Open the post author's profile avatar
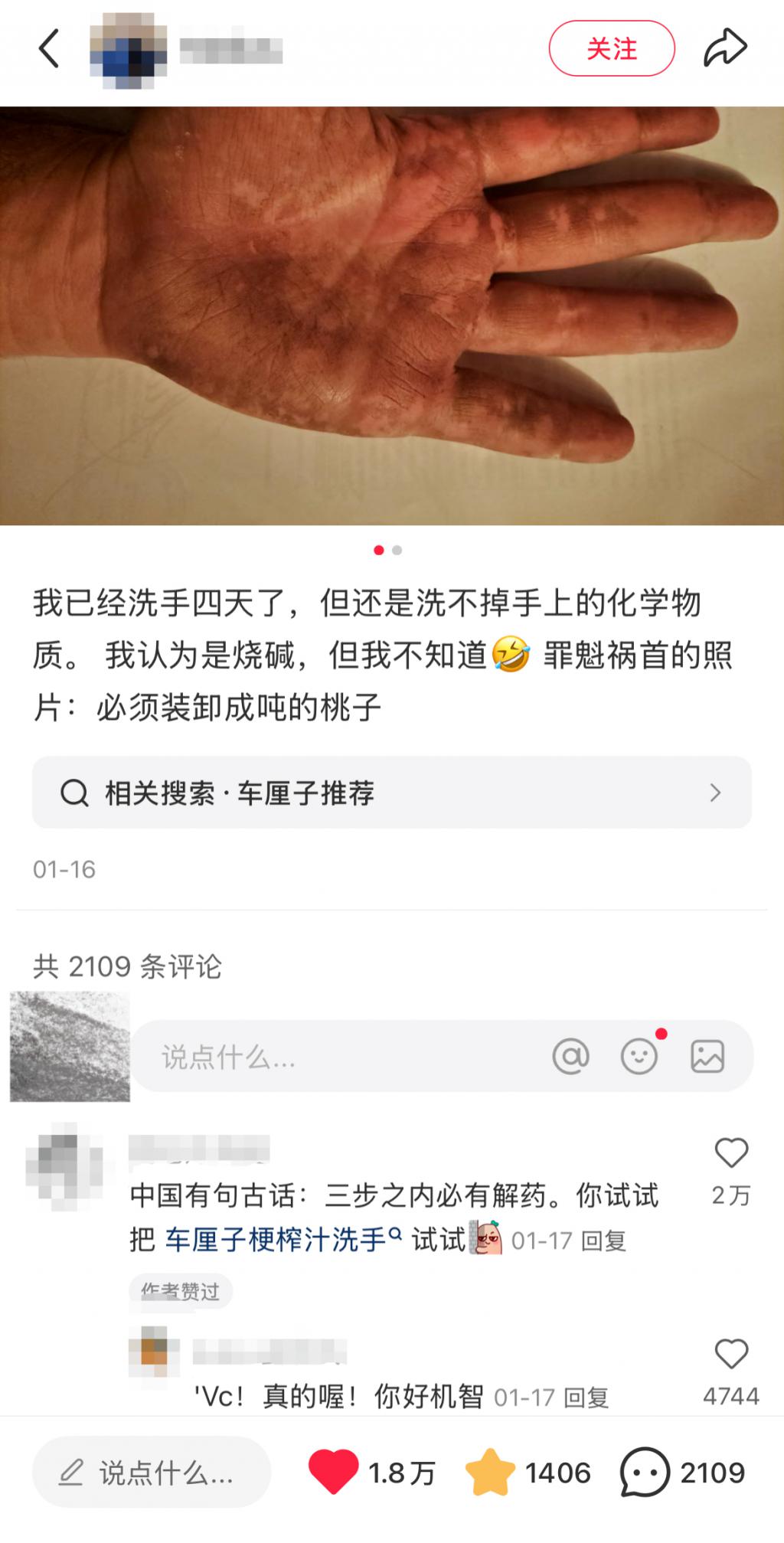Viewport: 784px width, 1543px height. tap(128, 49)
